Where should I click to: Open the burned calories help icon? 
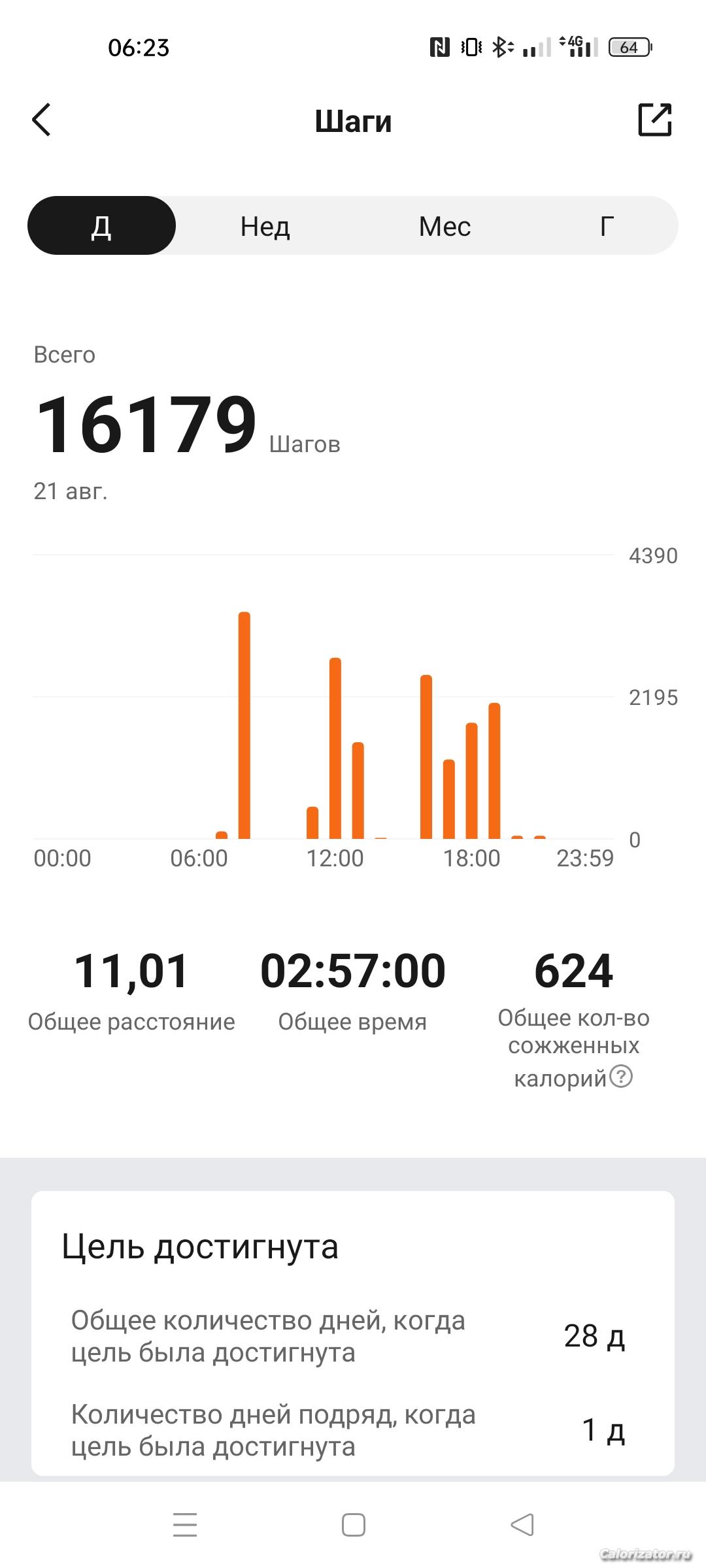click(620, 1075)
